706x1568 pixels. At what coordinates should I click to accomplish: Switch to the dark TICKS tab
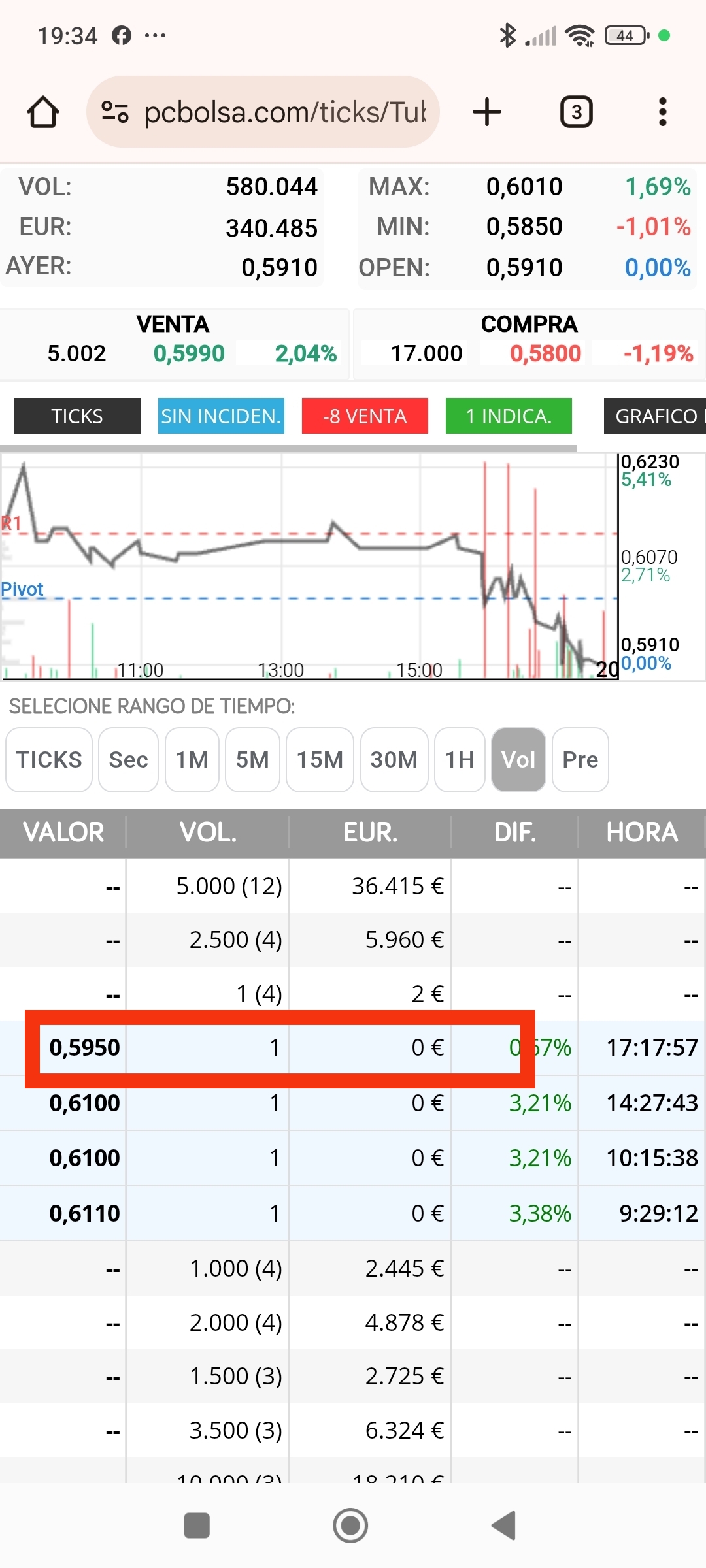77,416
